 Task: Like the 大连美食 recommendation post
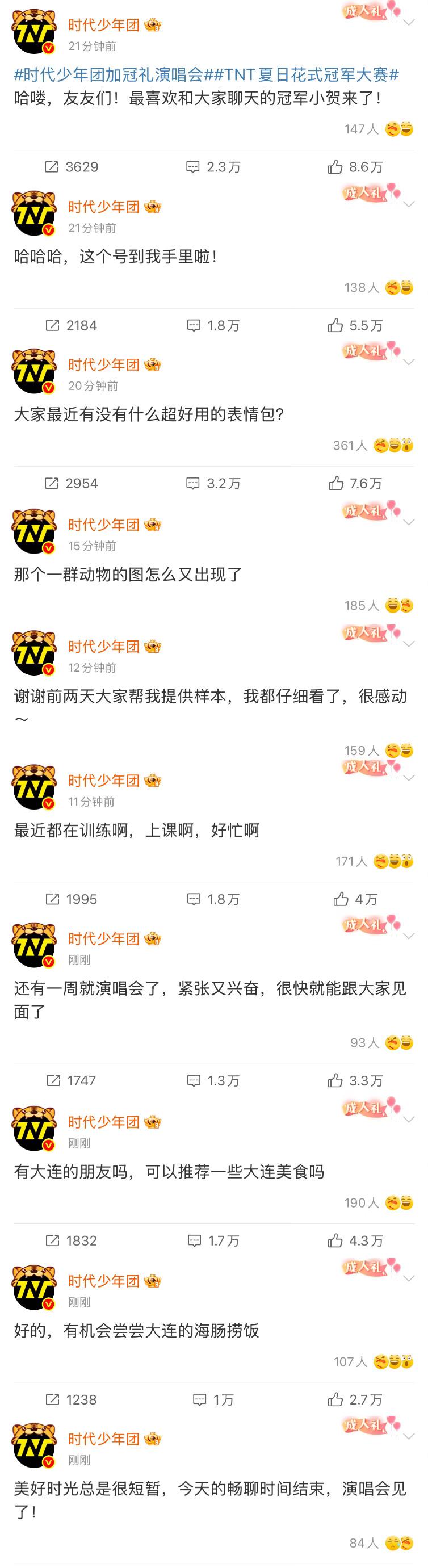click(x=355, y=1240)
